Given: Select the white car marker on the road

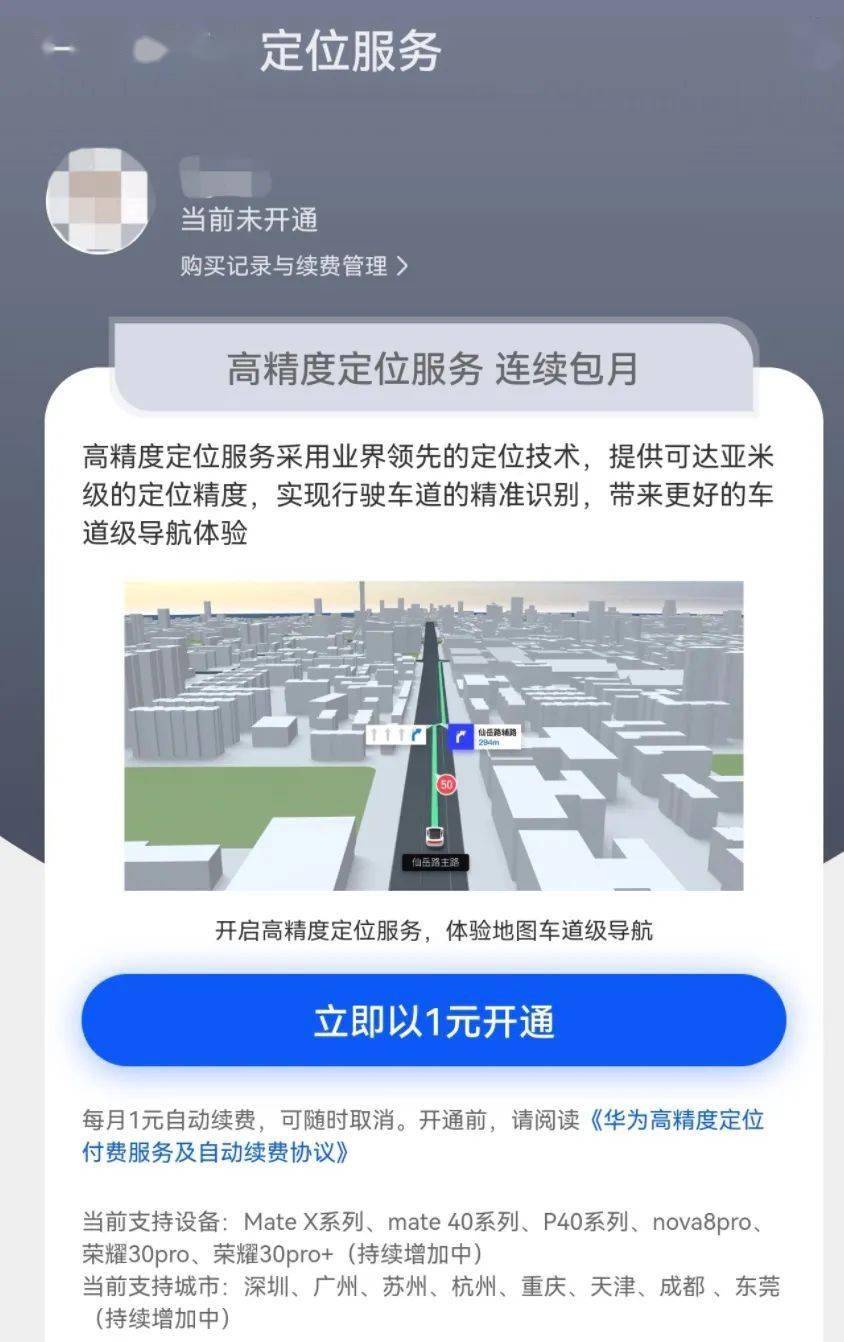Looking at the screenshot, I should (x=435, y=836).
